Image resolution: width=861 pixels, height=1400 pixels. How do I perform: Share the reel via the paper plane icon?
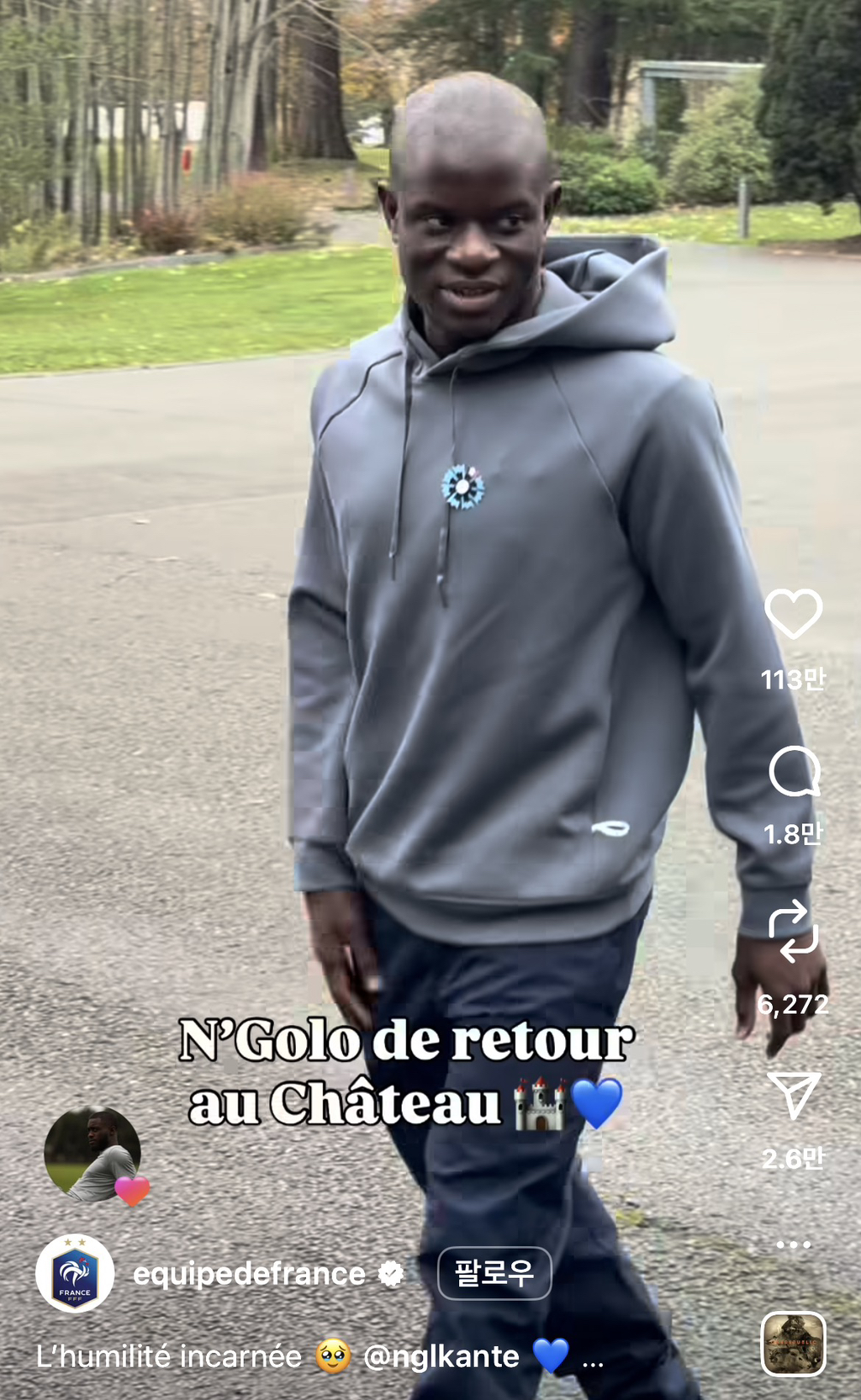793,1095
